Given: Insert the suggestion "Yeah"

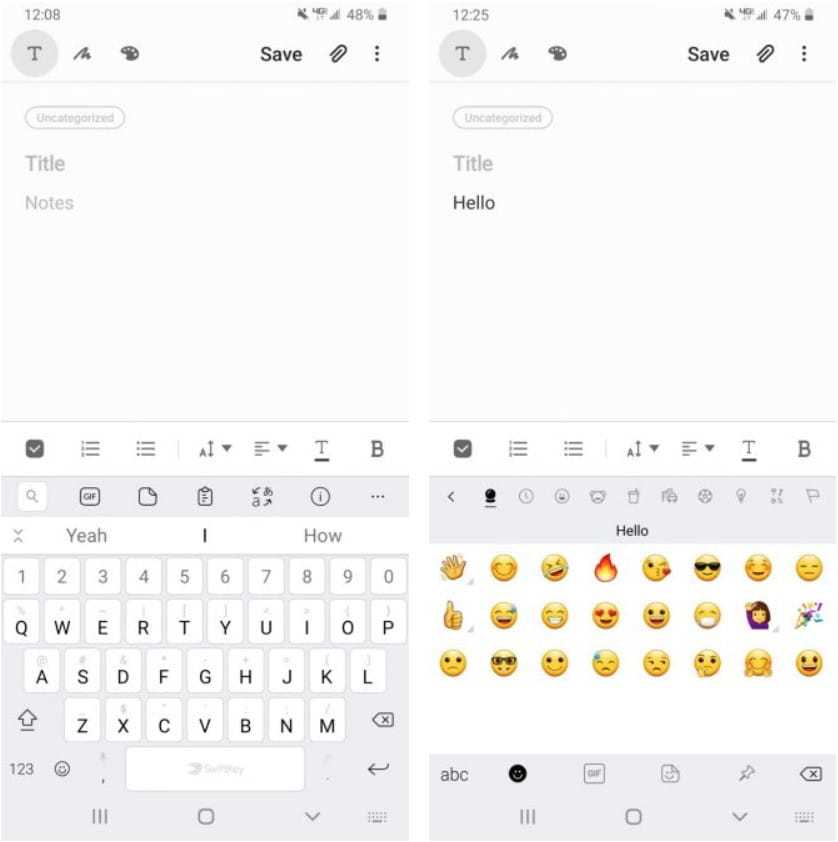Looking at the screenshot, I should [86, 536].
